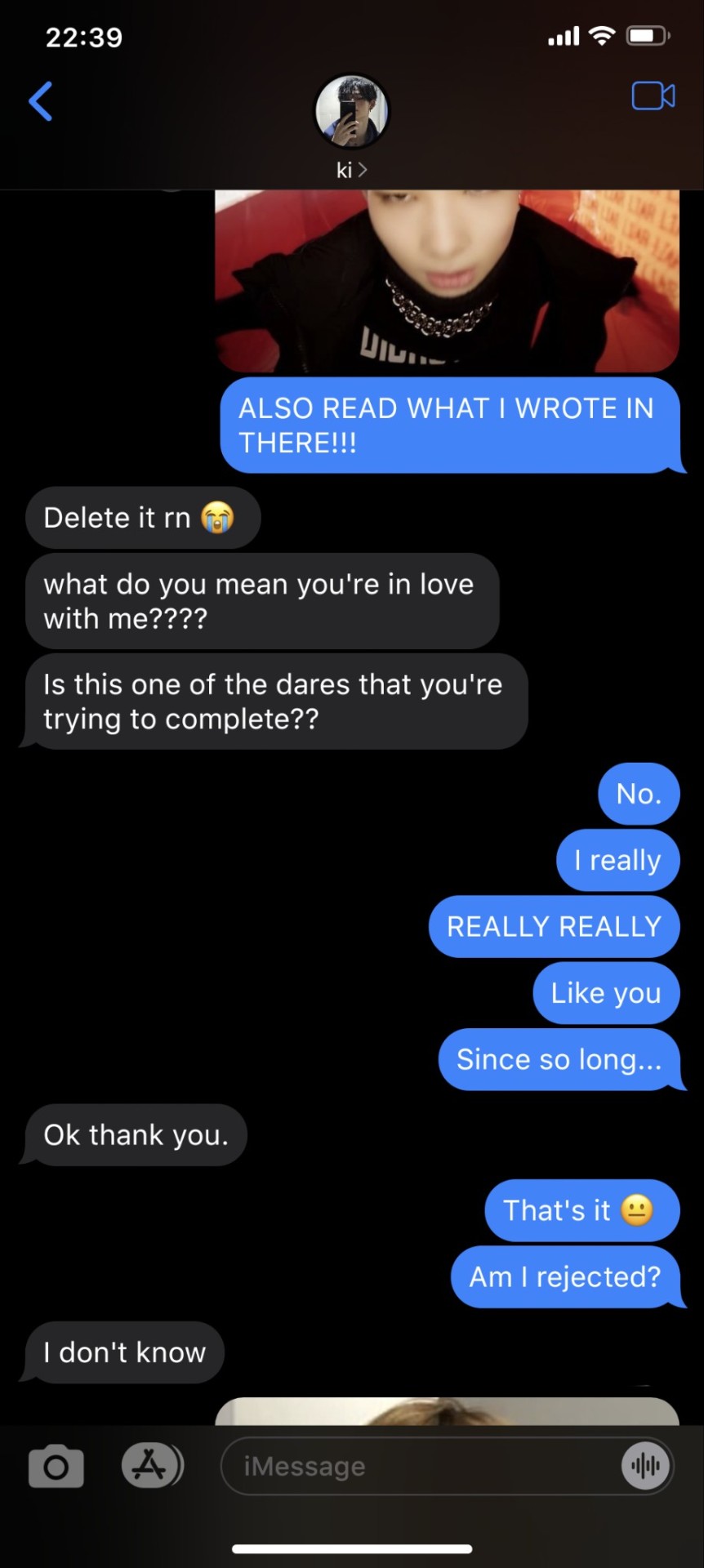Viewport: 704px width, 1568px height.
Task: Open the iMessage apps drawer
Action: point(151,1465)
